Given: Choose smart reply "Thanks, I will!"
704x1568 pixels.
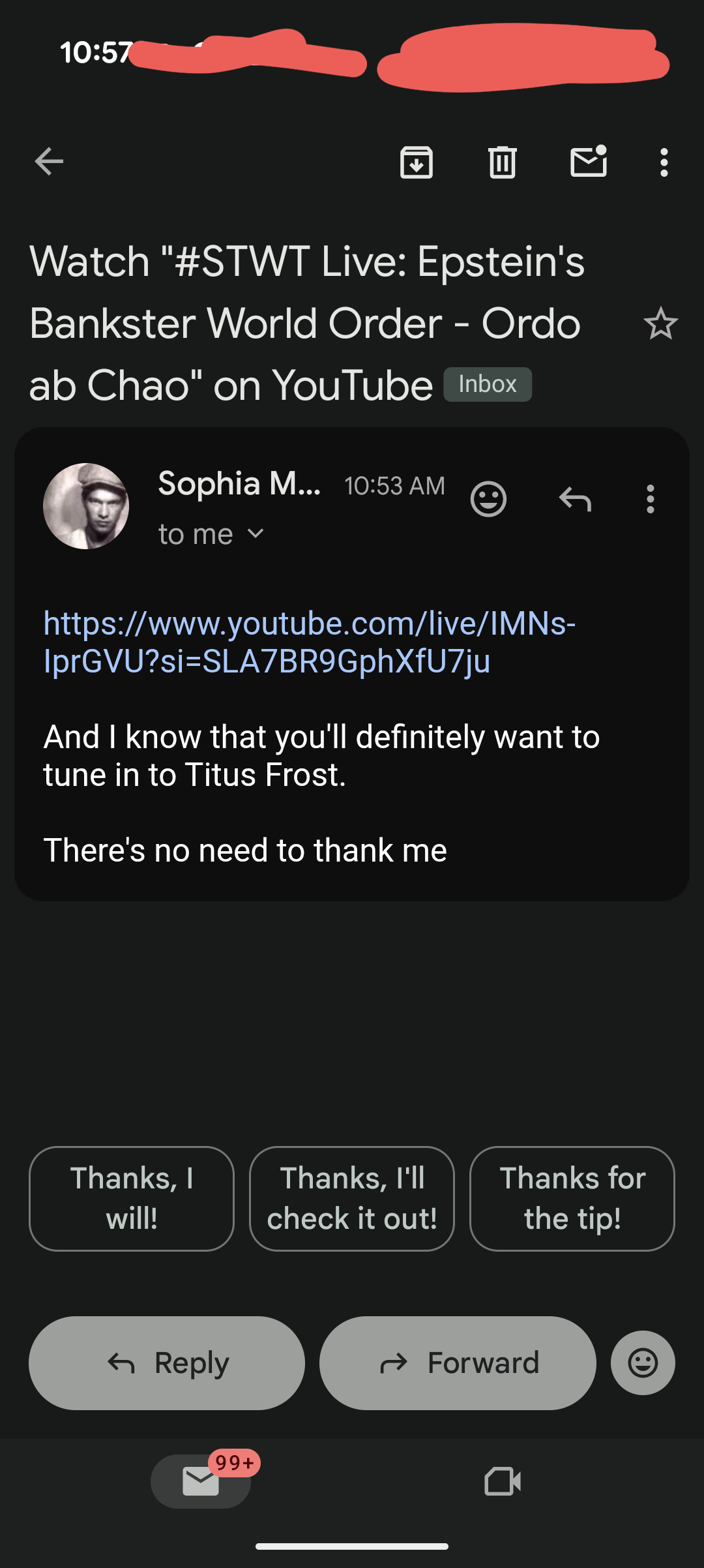Looking at the screenshot, I should (x=132, y=1199).
